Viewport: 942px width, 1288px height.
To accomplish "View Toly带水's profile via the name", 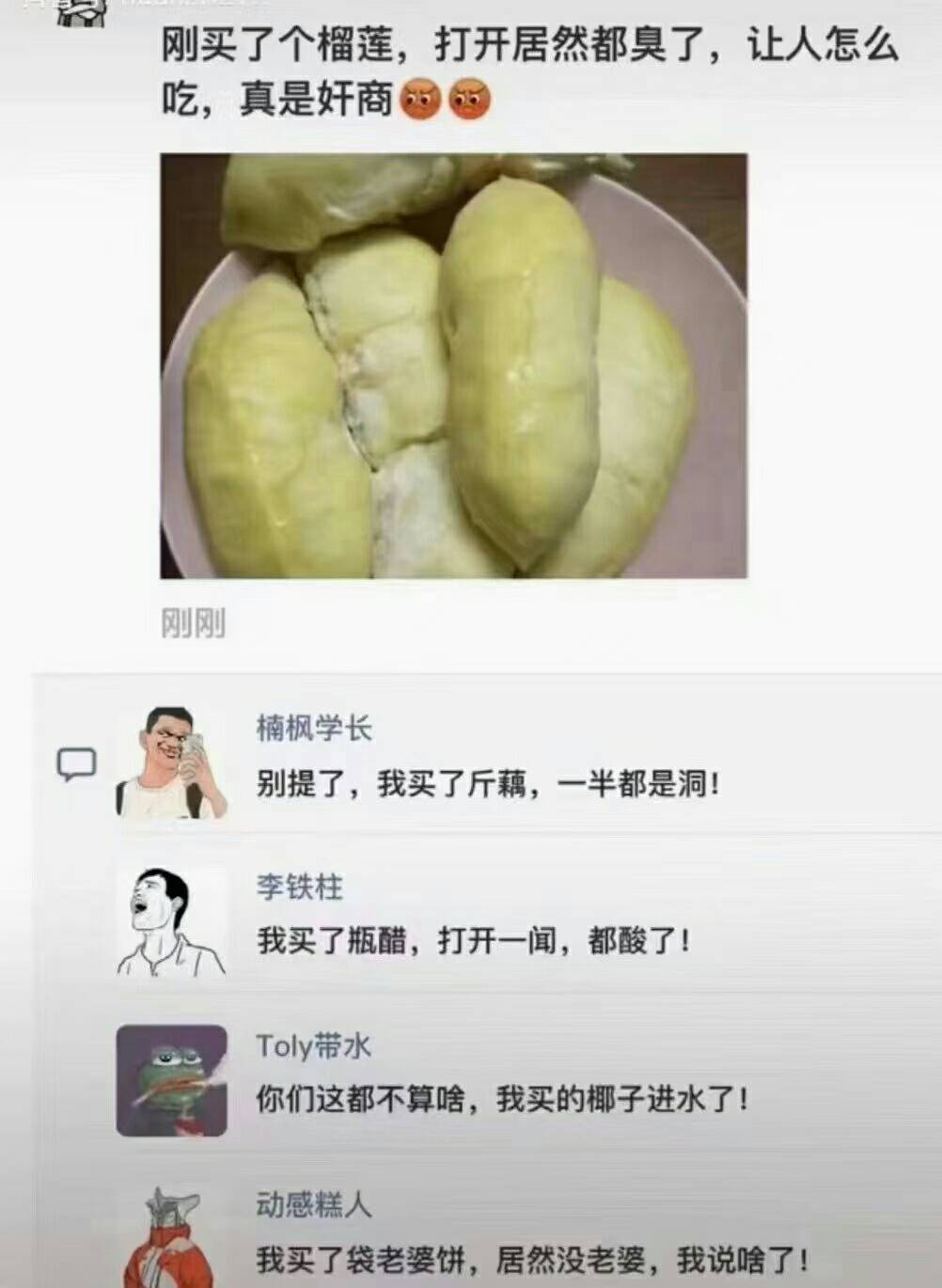I will [x=314, y=1046].
